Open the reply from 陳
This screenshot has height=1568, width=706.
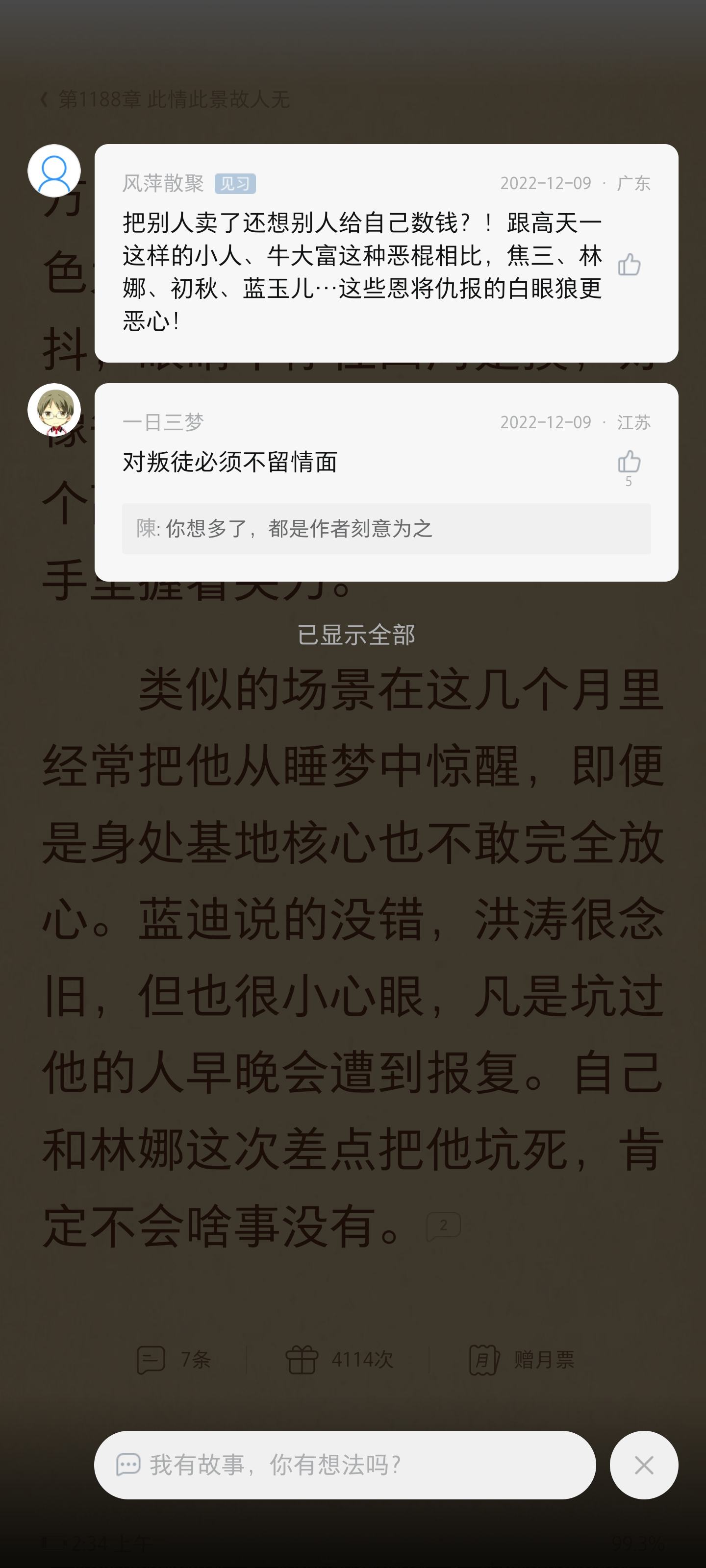click(386, 528)
